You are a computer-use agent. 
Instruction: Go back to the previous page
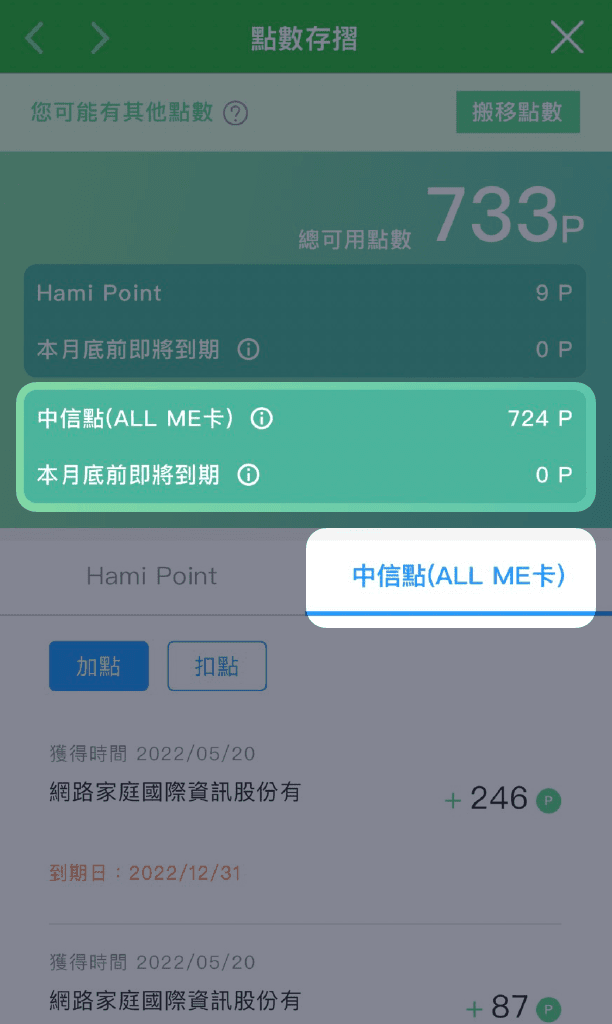pos(35,38)
